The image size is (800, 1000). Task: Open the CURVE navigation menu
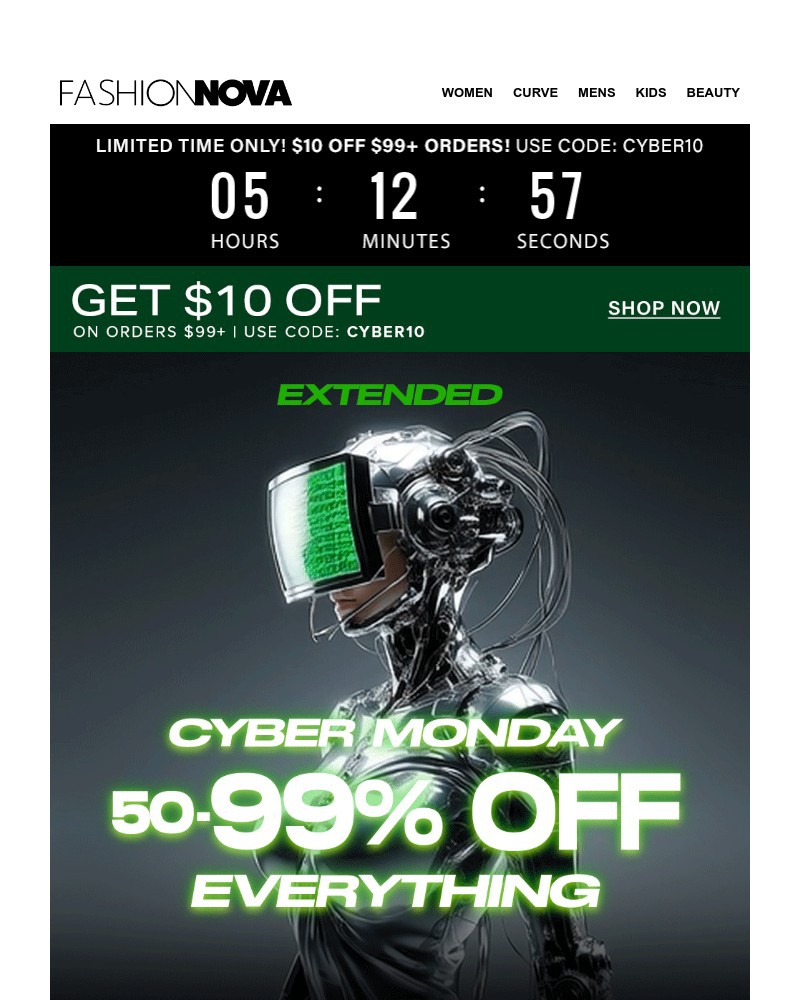coord(535,92)
